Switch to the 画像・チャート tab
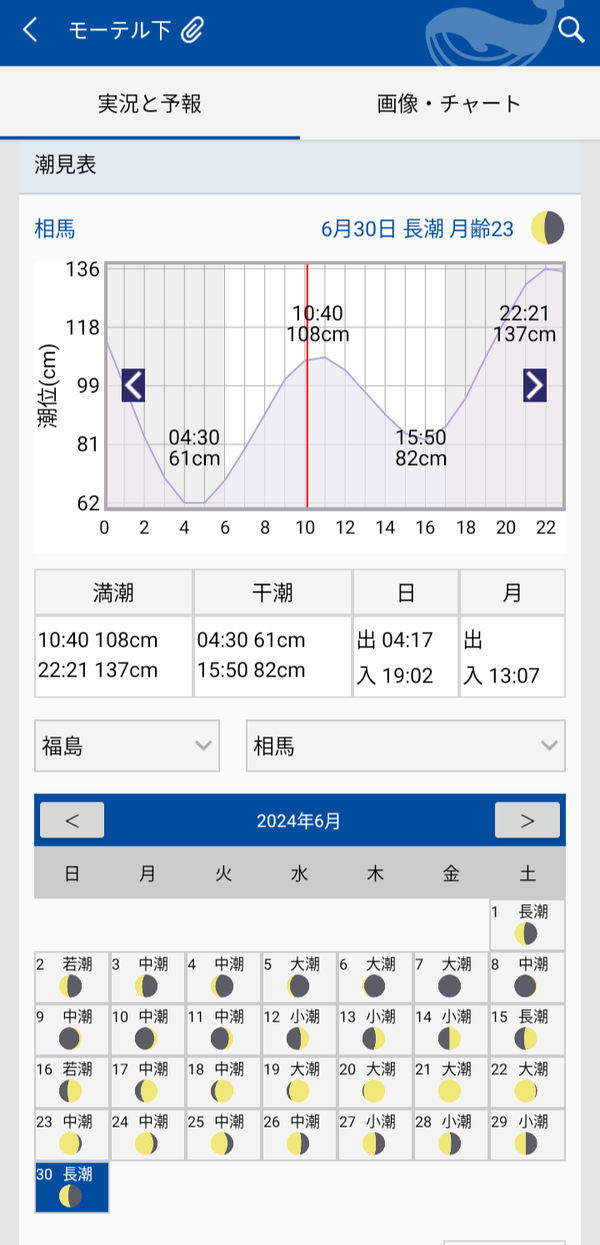The height and width of the screenshot is (1245, 600). (449, 103)
